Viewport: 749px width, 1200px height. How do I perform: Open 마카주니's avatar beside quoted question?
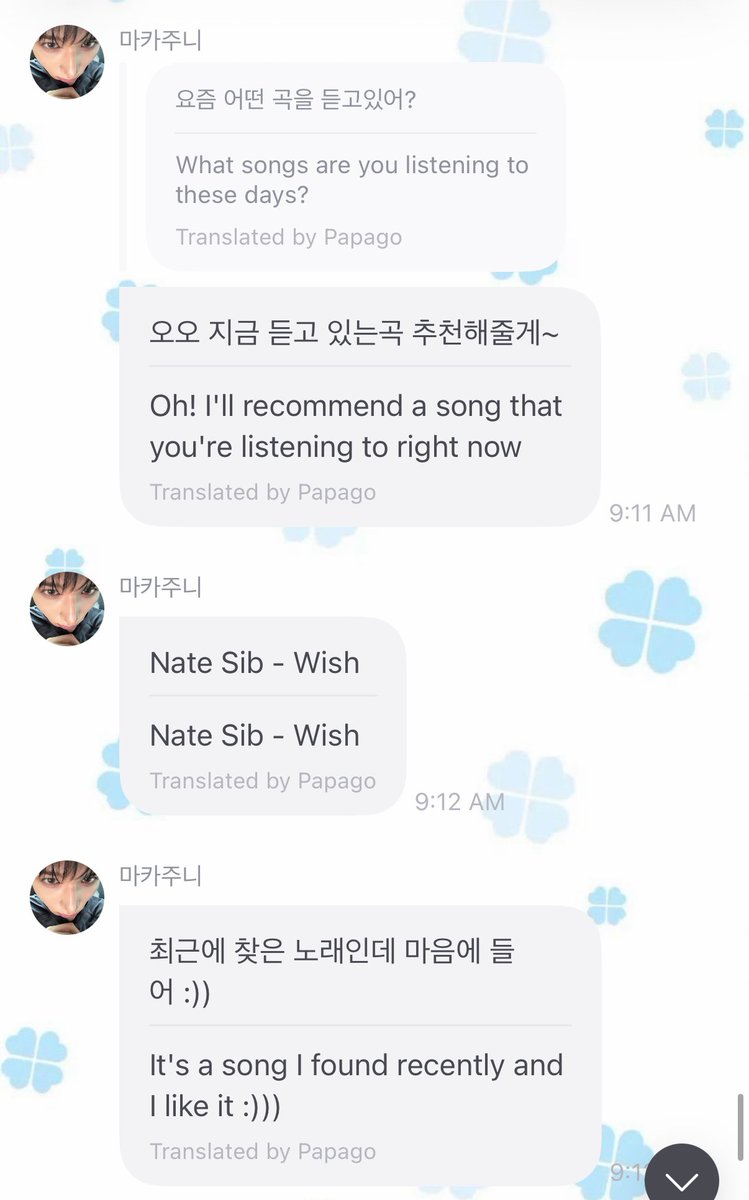point(67,61)
